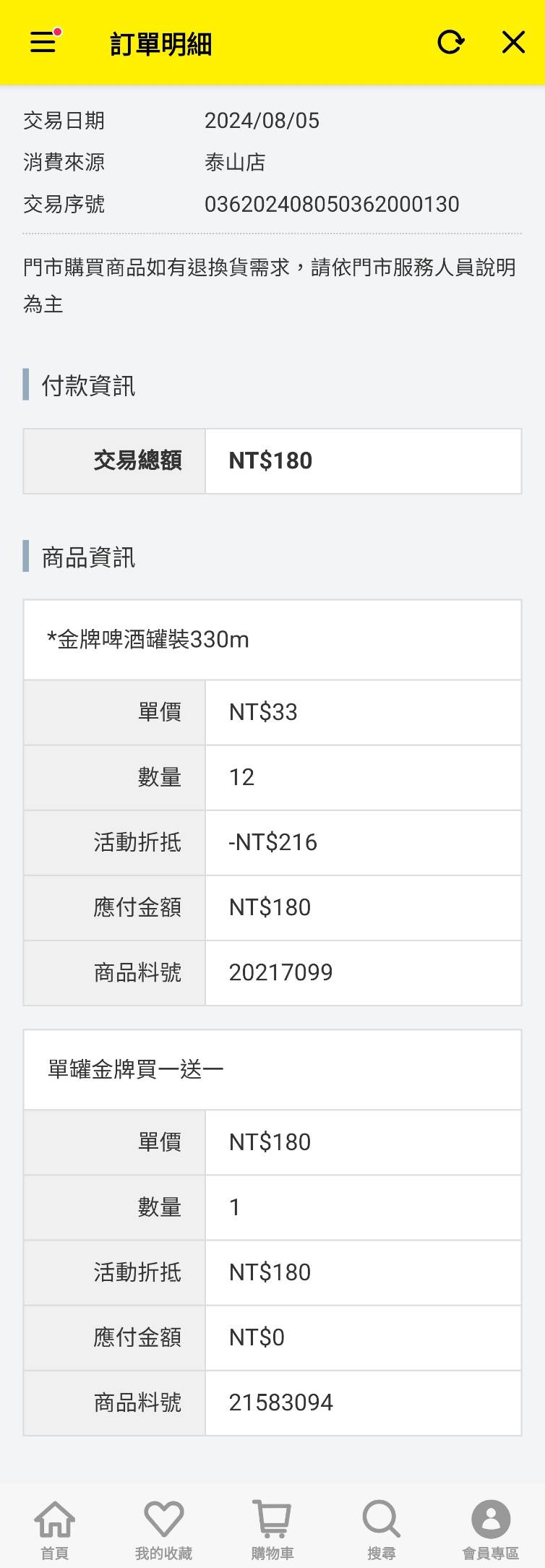This screenshot has width=545, height=1568.
Task: Open the 購物車 shopping cart
Action: point(272,1528)
